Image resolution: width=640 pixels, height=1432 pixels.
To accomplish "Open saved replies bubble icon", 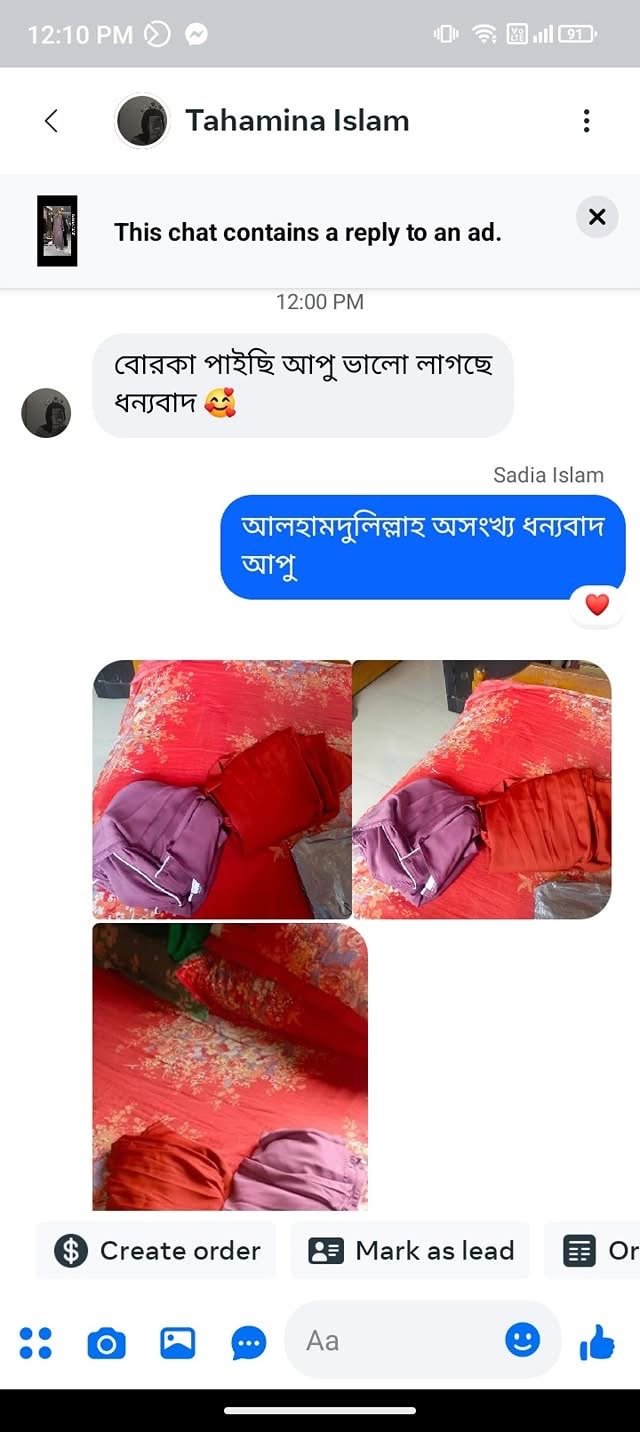I will [248, 1343].
